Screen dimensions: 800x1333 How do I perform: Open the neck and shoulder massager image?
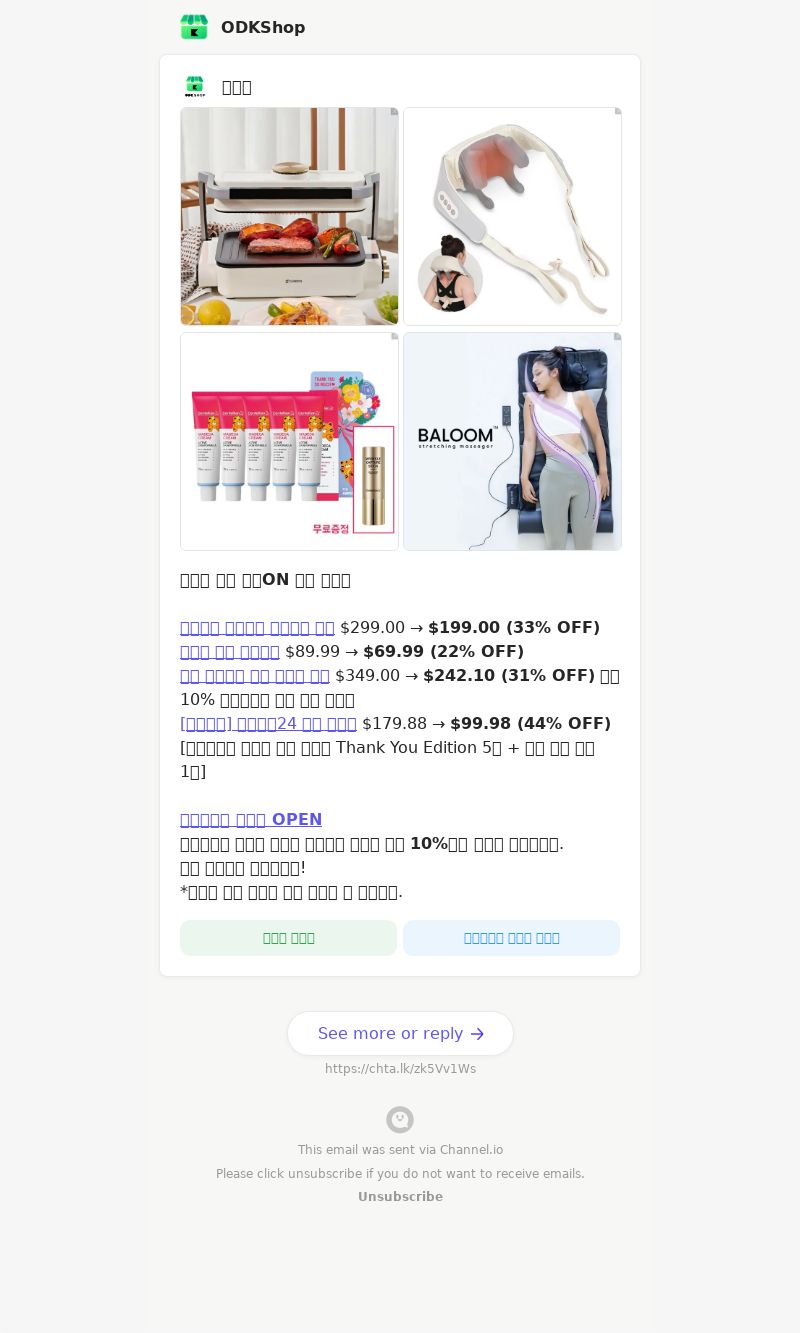pyautogui.click(x=512, y=216)
